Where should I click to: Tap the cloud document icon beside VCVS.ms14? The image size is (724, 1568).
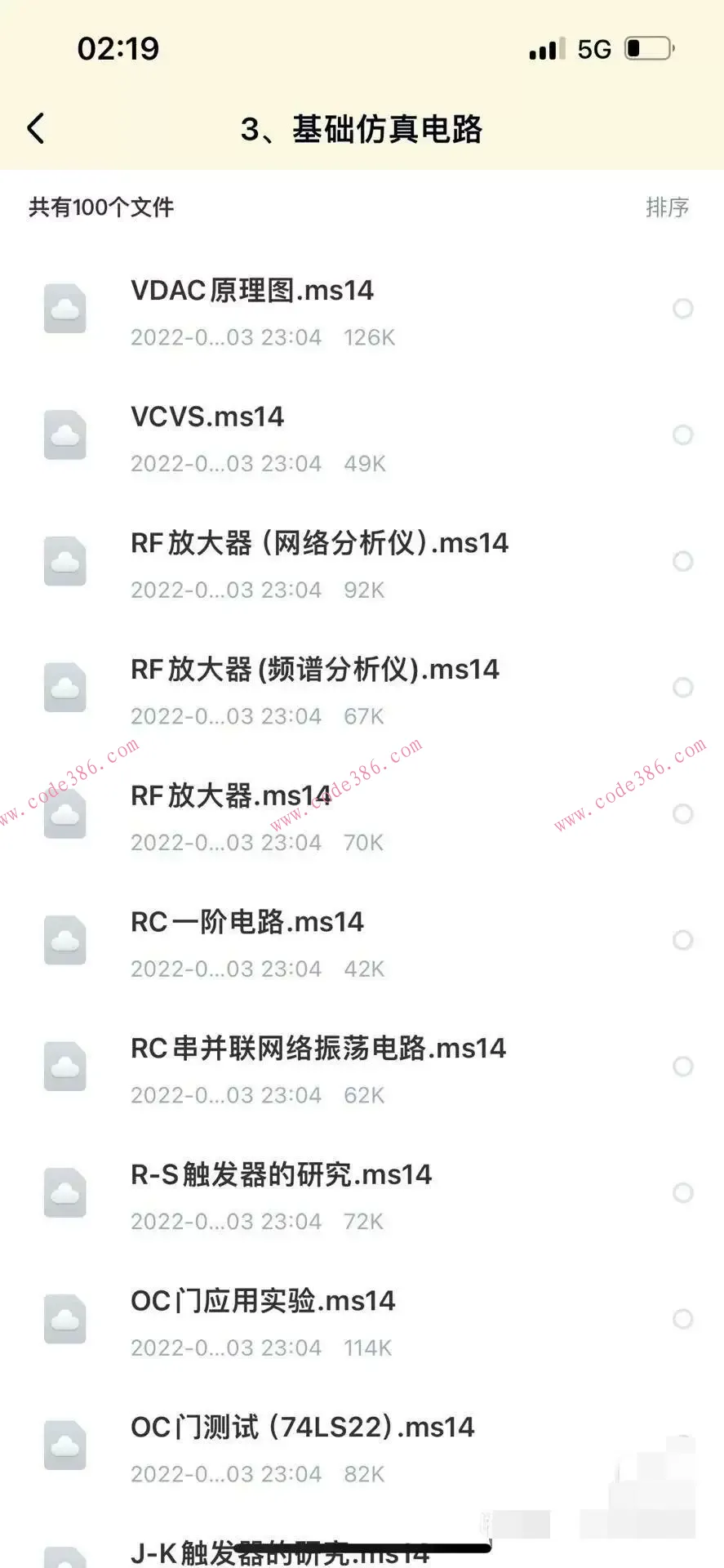coord(64,434)
